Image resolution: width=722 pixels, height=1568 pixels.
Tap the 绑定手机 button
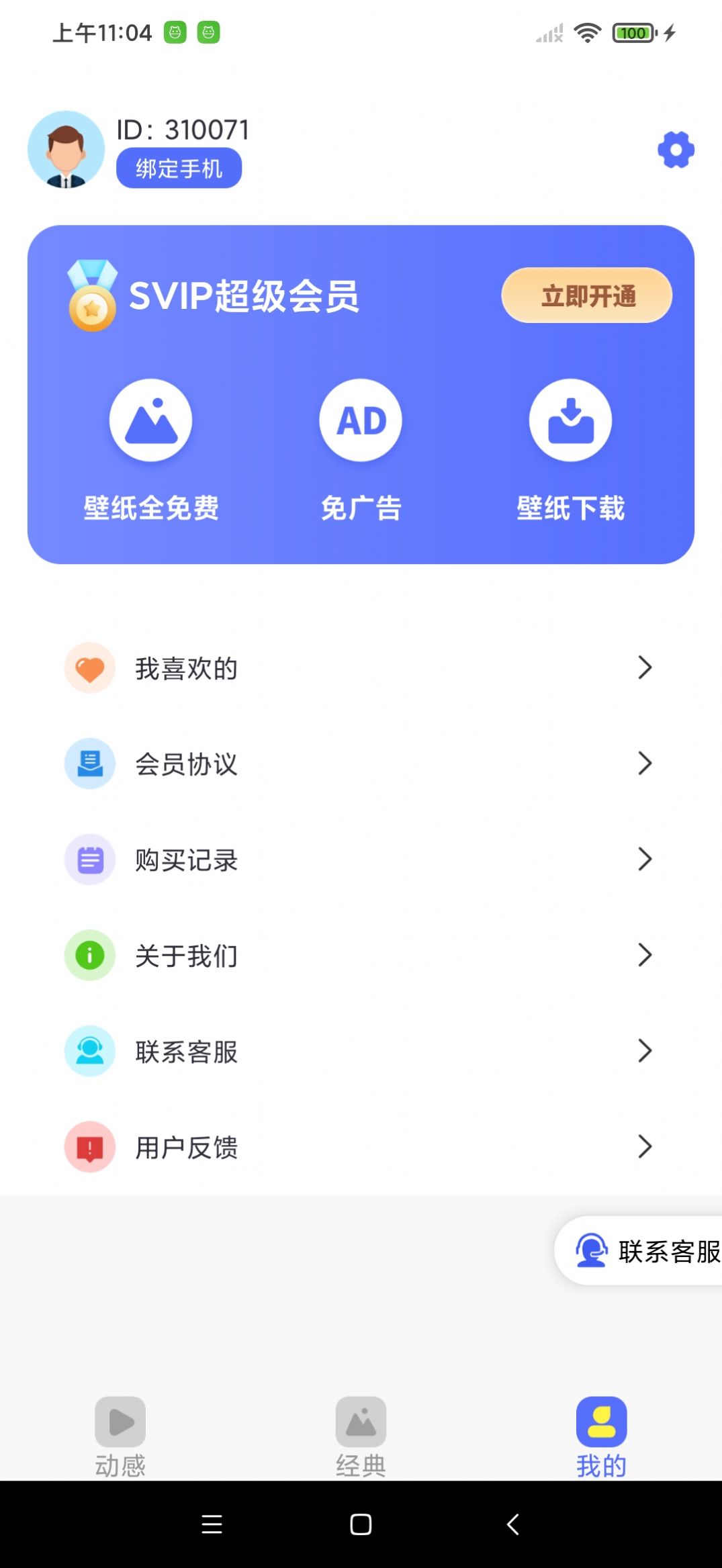coord(179,167)
